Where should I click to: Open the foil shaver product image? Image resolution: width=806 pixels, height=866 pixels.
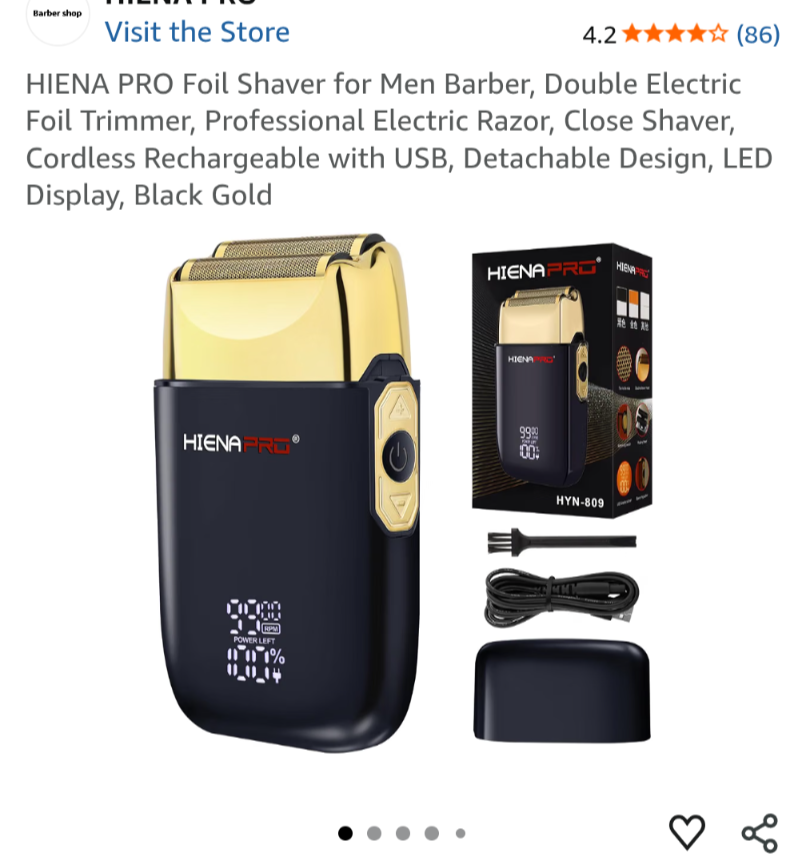coord(403,493)
